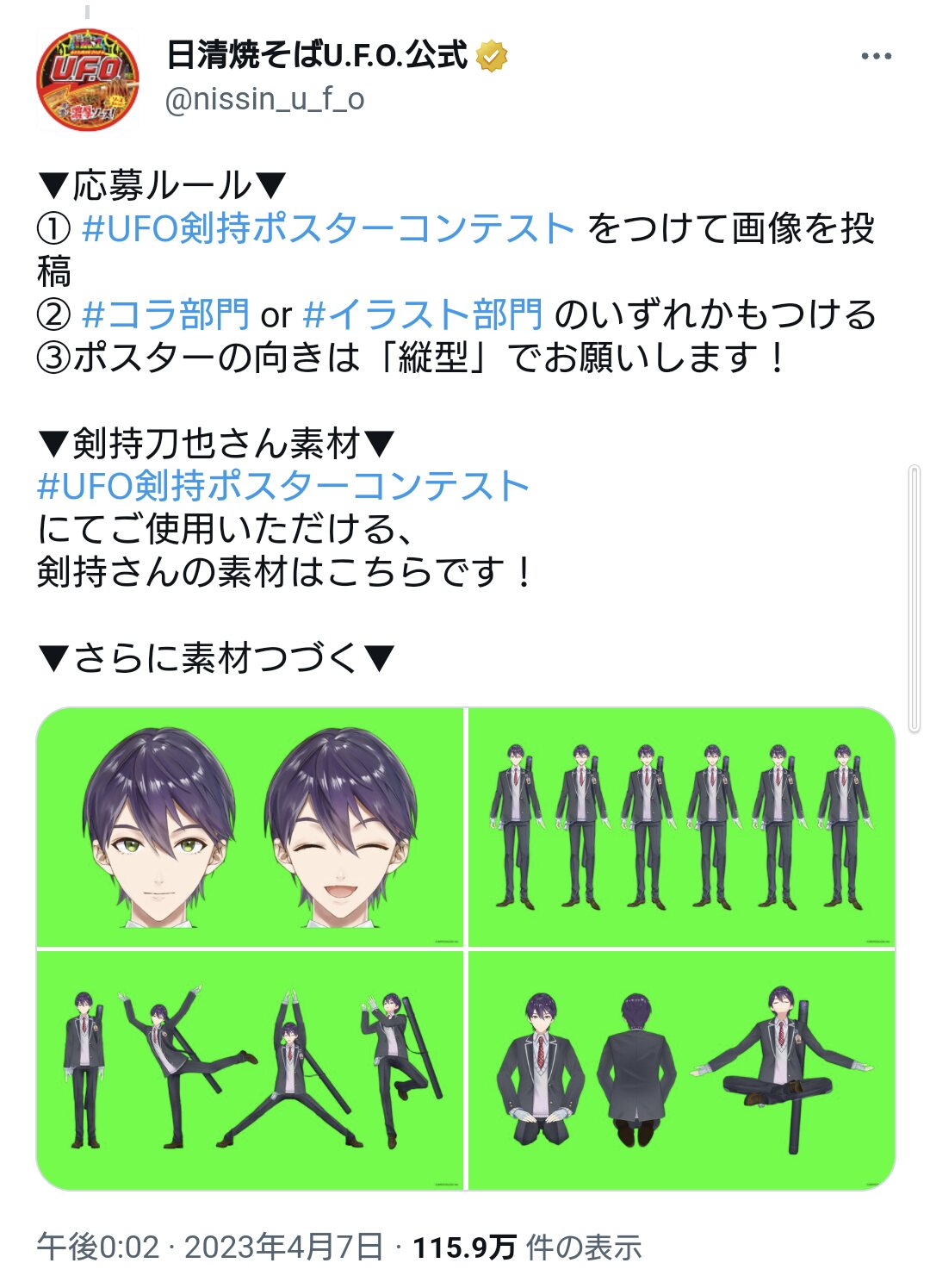Open first #UFO剣持ポスターコンテスト hashtag in rules
Viewport: 930px width, 1288px height.
[327, 229]
